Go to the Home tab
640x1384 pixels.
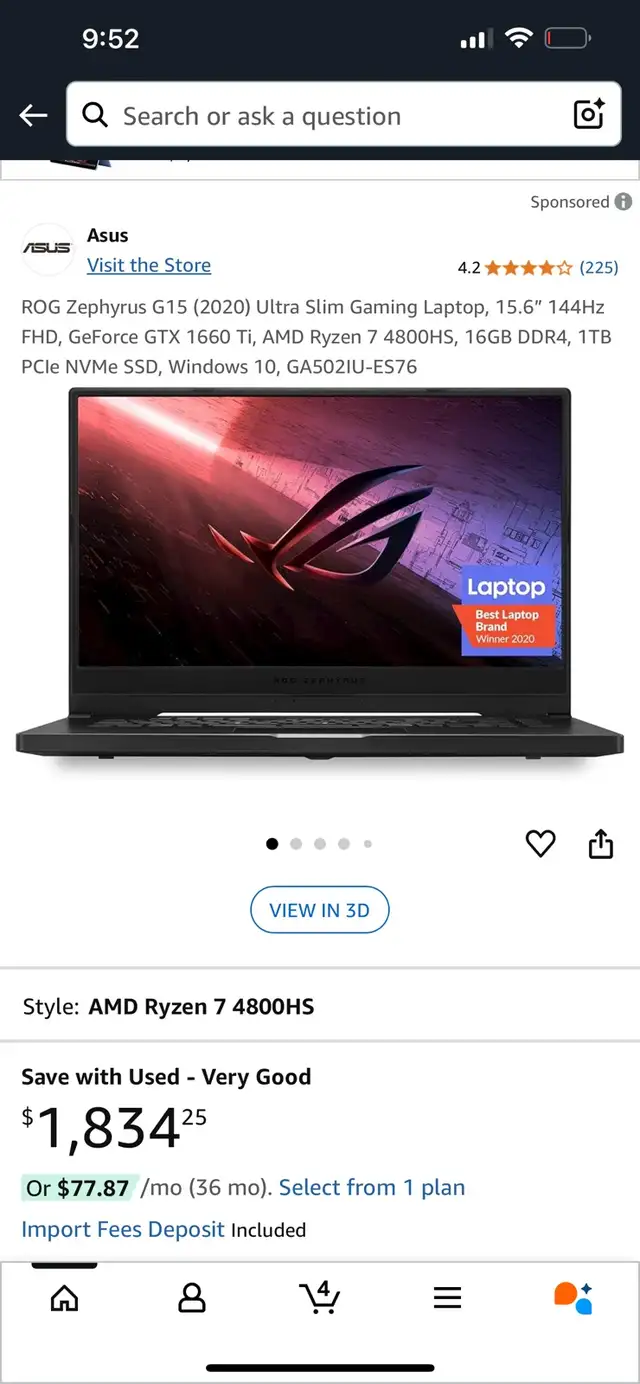coord(64,1298)
